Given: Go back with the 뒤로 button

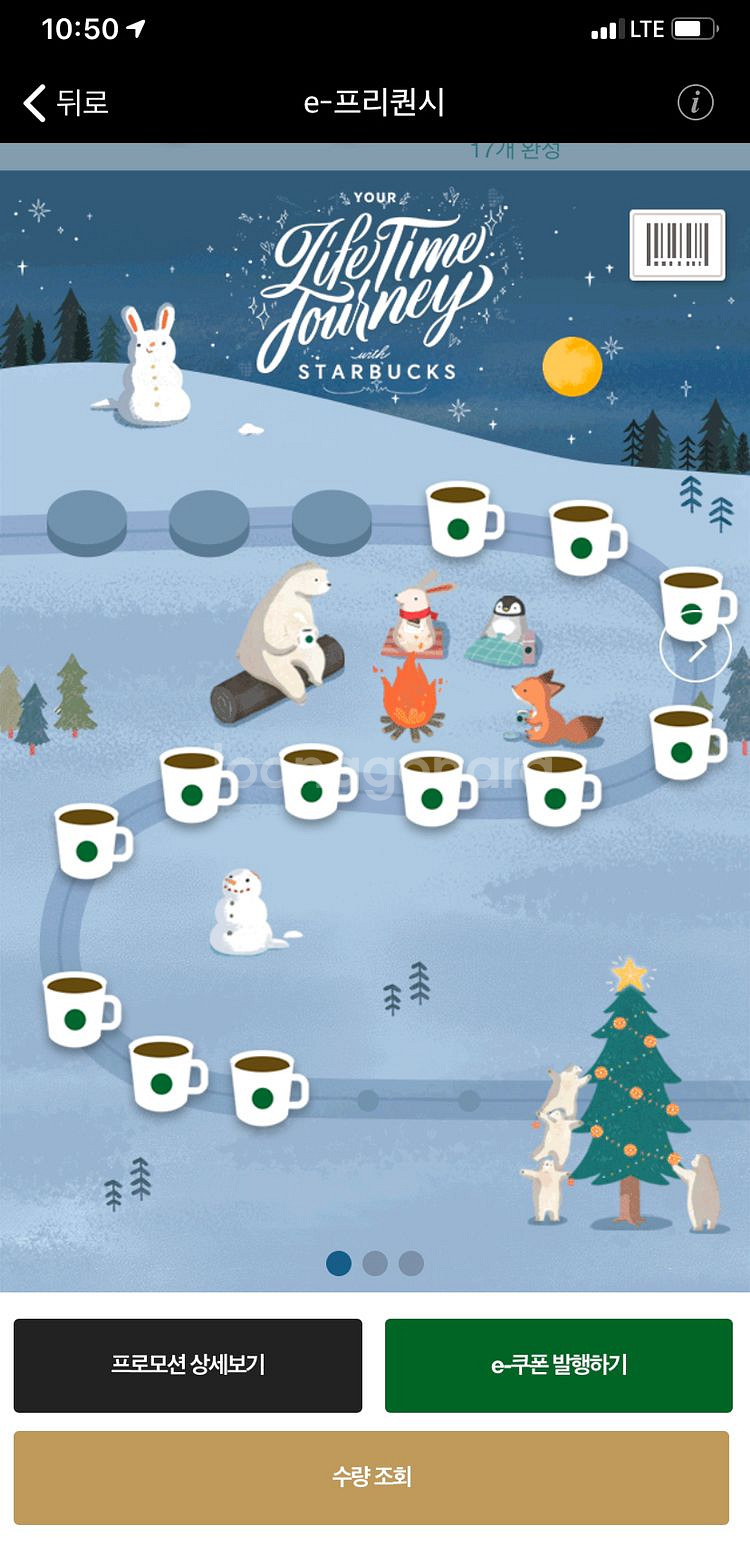Looking at the screenshot, I should click(x=66, y=102).
